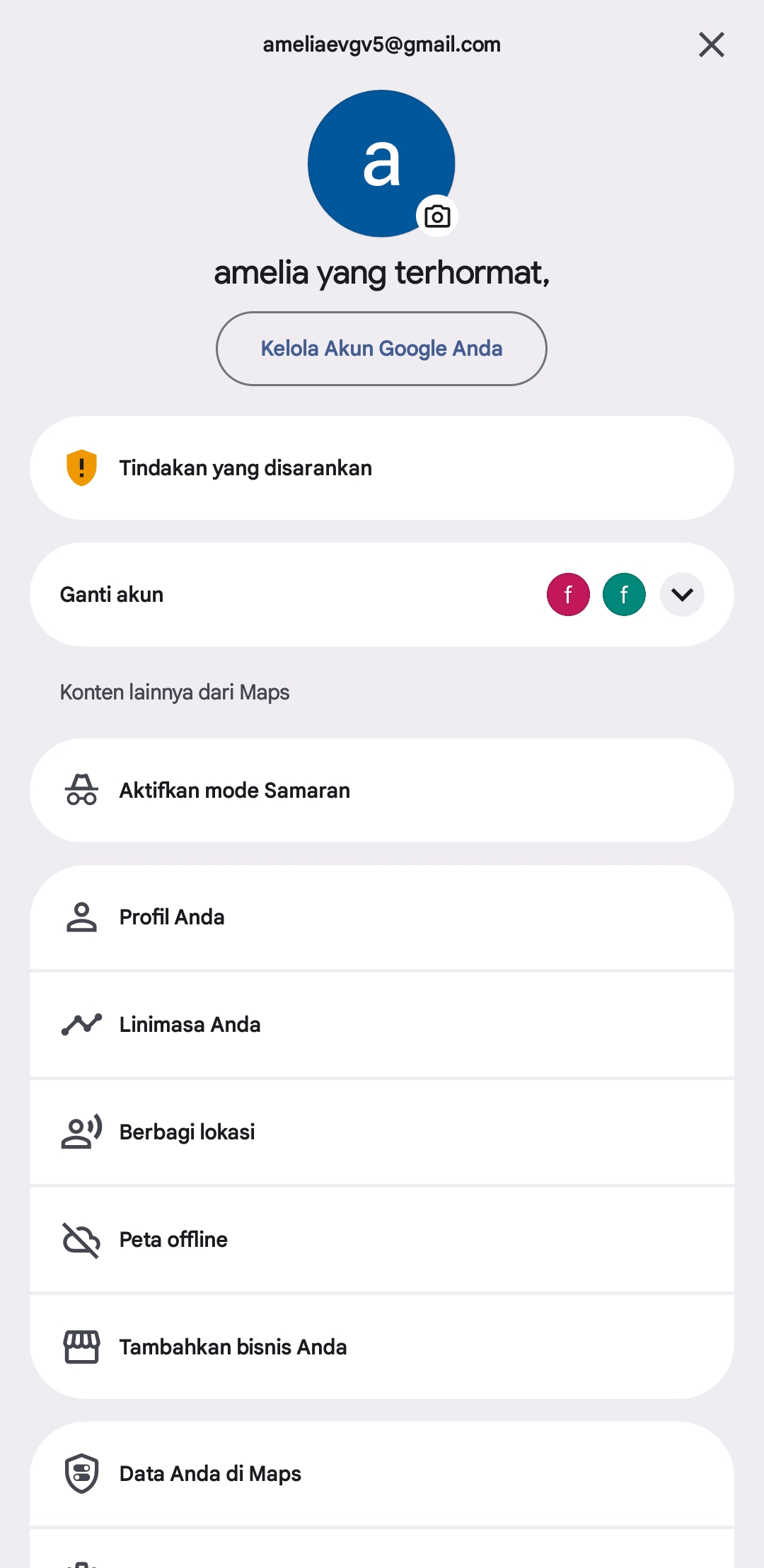The height and width of the screenshot is (1568, 764).
Task: Select Tambahkan bisnis Anda
Action: (x=382, y=1347)
